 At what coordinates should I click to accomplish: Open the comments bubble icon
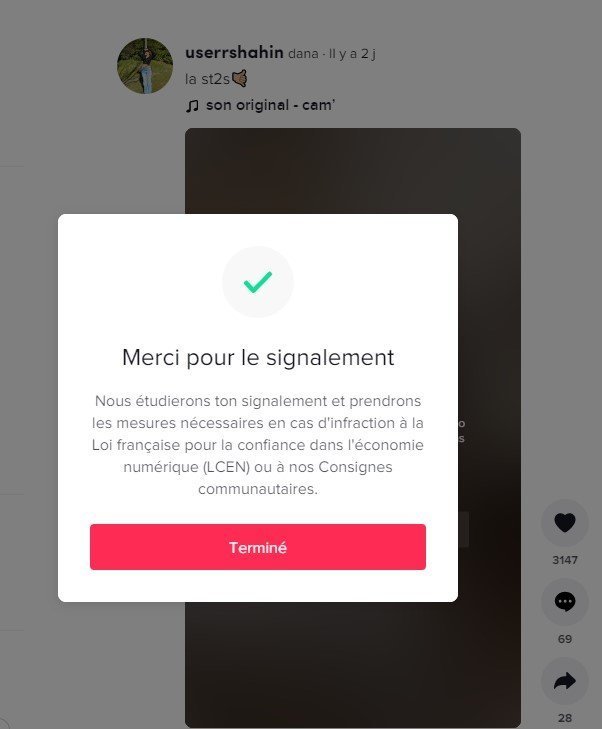tap(565, 601)
